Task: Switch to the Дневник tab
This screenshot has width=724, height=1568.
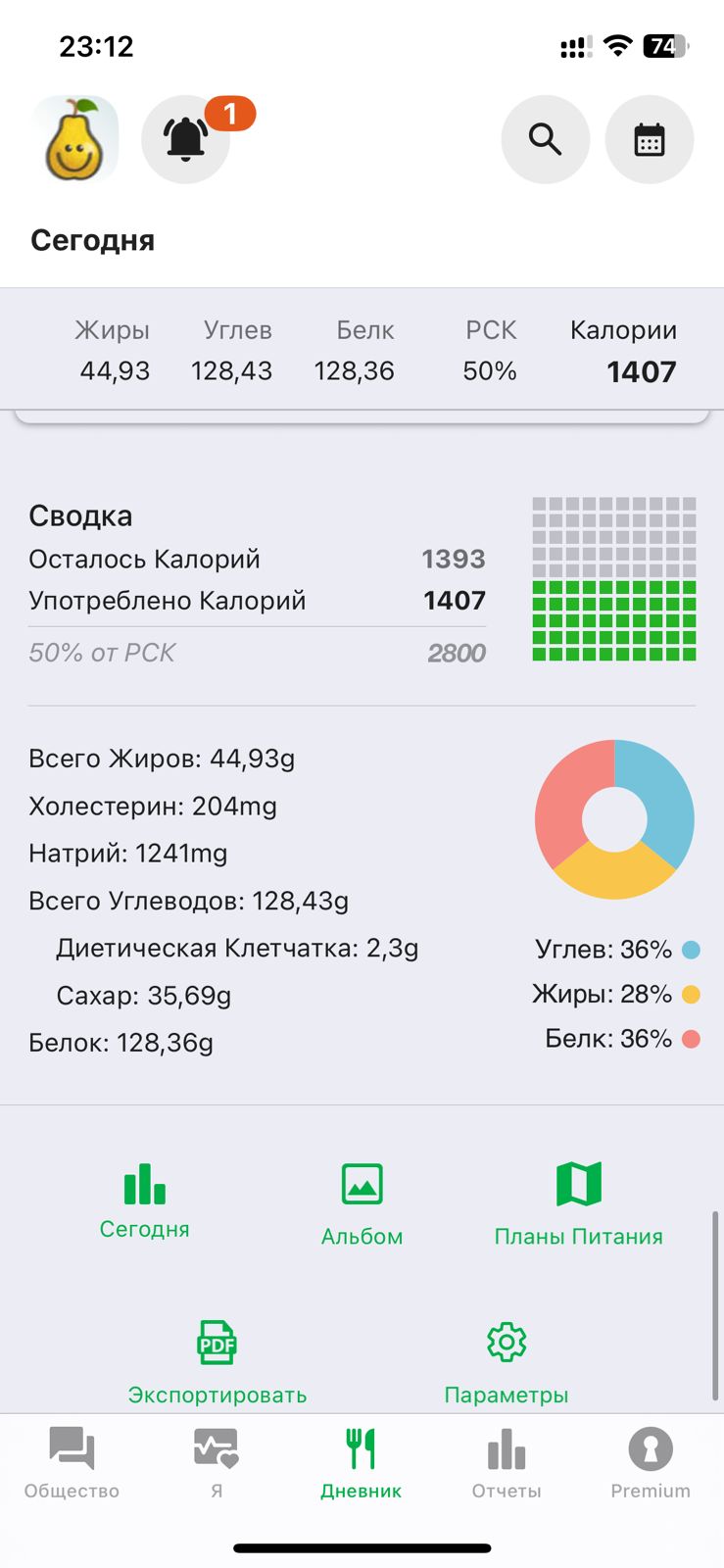Action: [x=362, y=1463]
